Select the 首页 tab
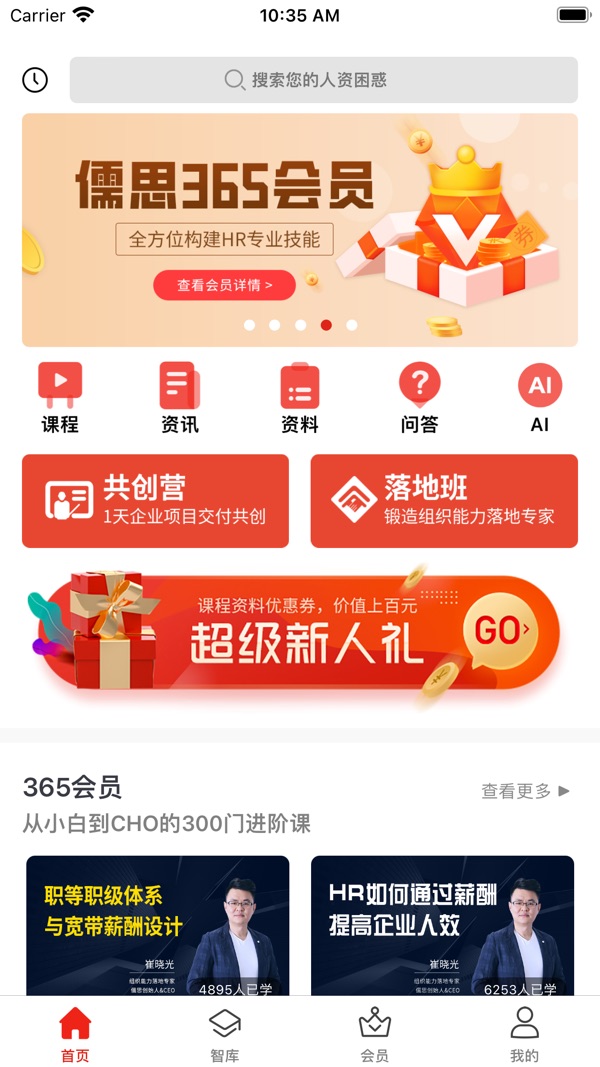 click(x=75, y=1034)
